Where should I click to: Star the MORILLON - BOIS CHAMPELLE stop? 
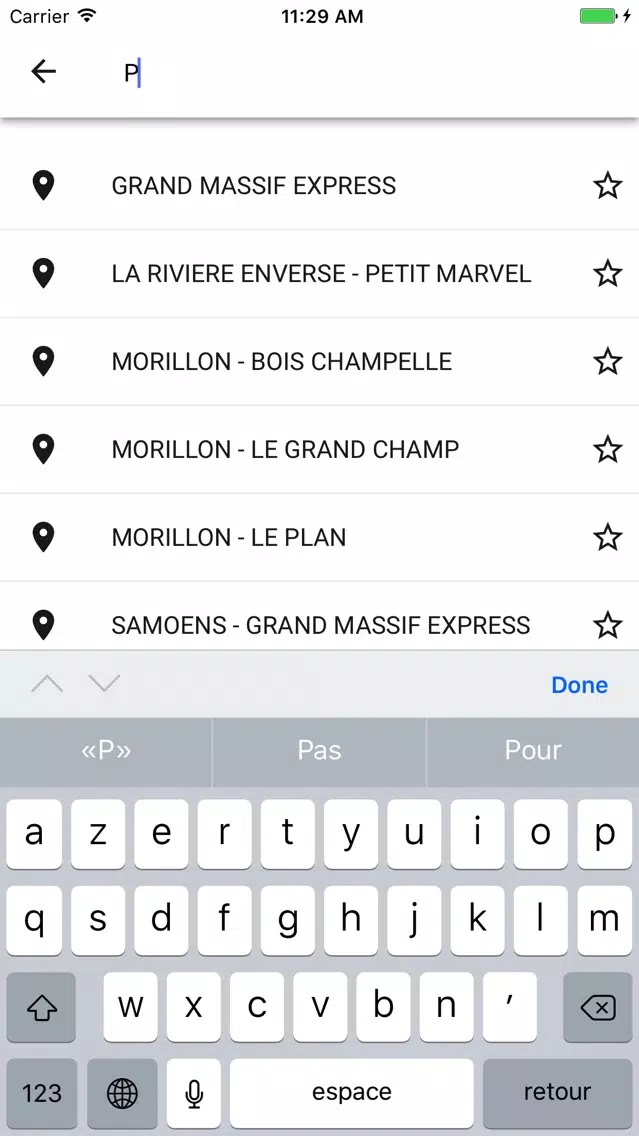click(x=607, y=362)
